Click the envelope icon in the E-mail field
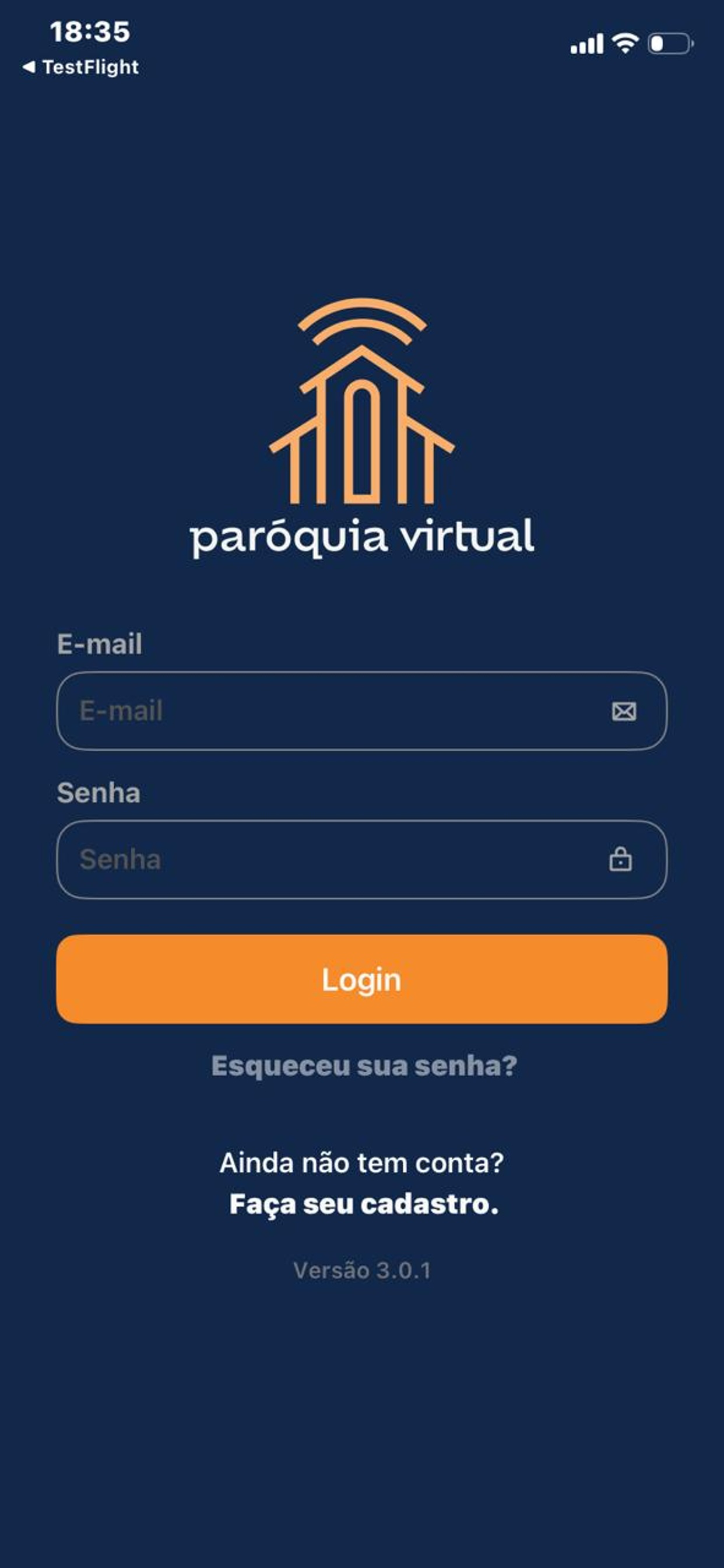 [624, 712]
